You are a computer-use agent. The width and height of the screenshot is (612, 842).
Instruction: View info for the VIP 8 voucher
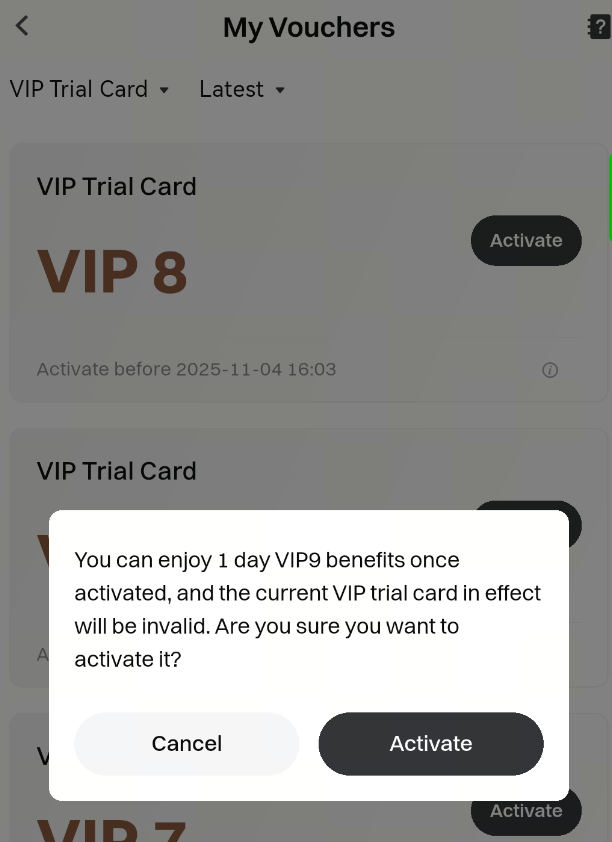[550, 370]
